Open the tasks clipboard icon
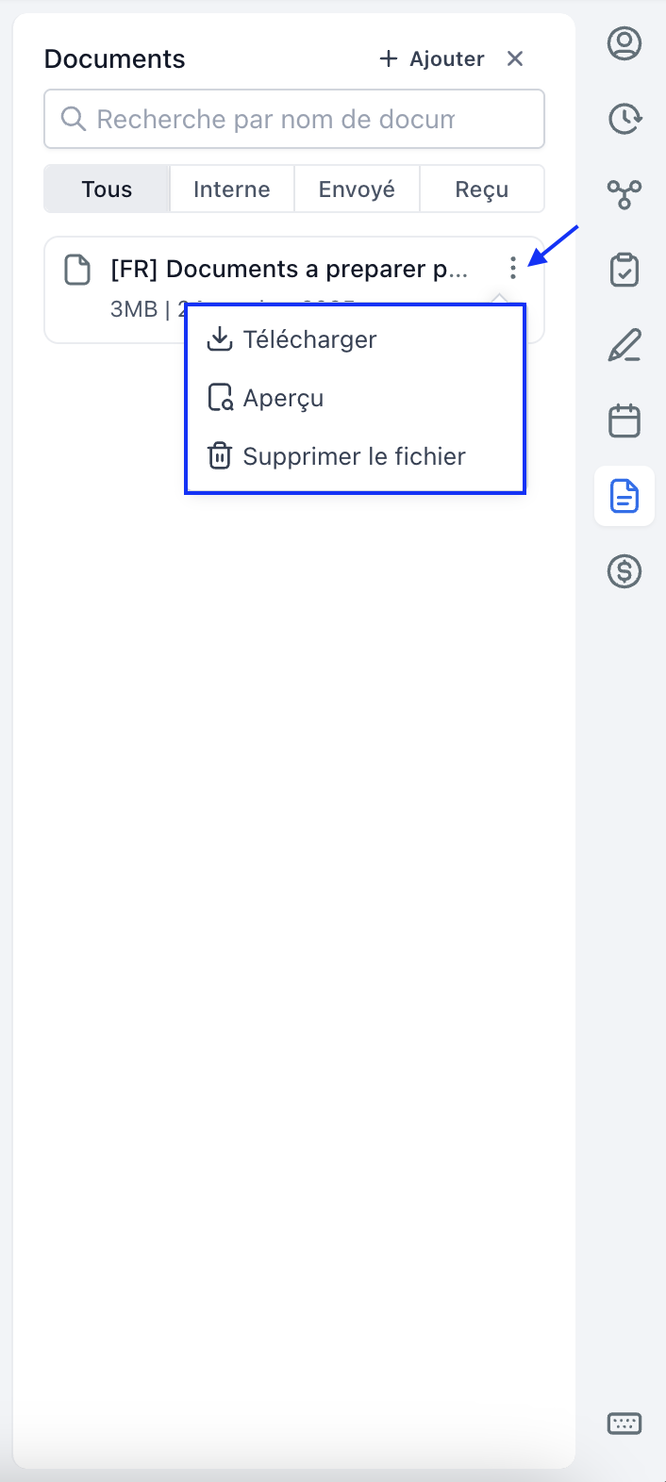This screenshot has height=1482, width=666. [624, 270]
